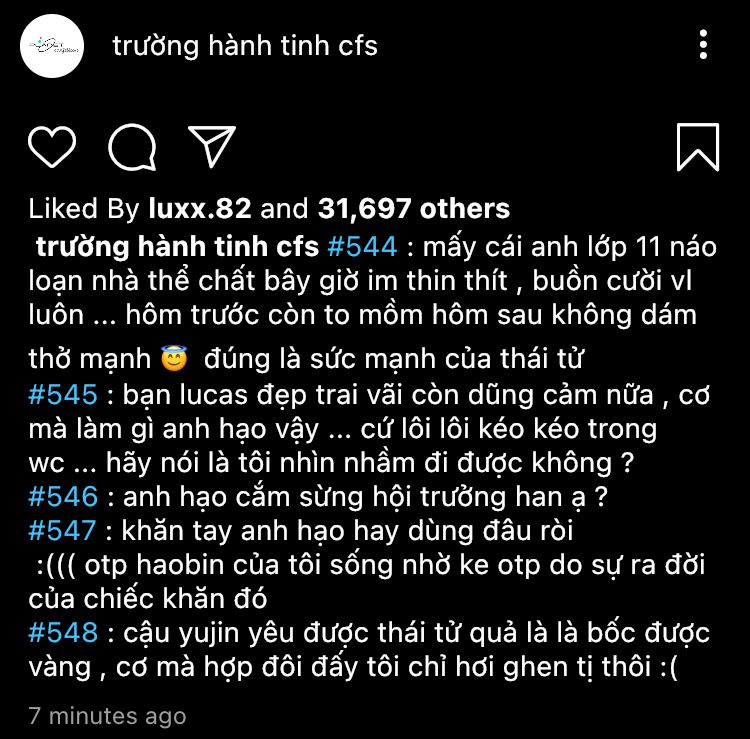The image size is (750, 739).
Task: Open the #547 hashtag
Action: coord(63,530)
